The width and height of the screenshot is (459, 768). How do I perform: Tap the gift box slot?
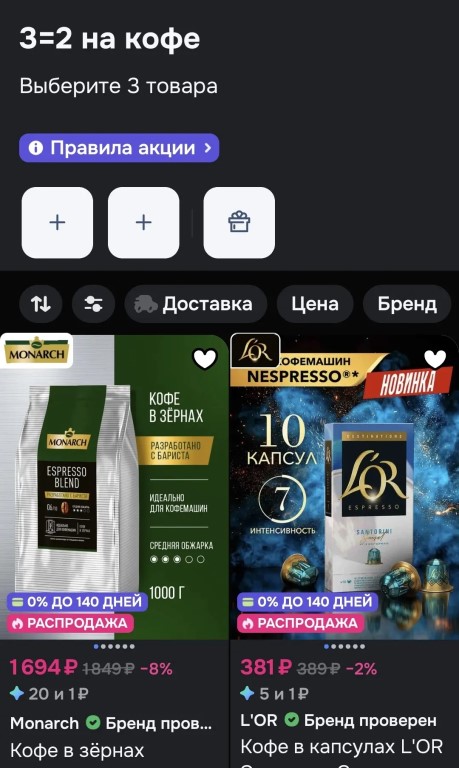239,222
